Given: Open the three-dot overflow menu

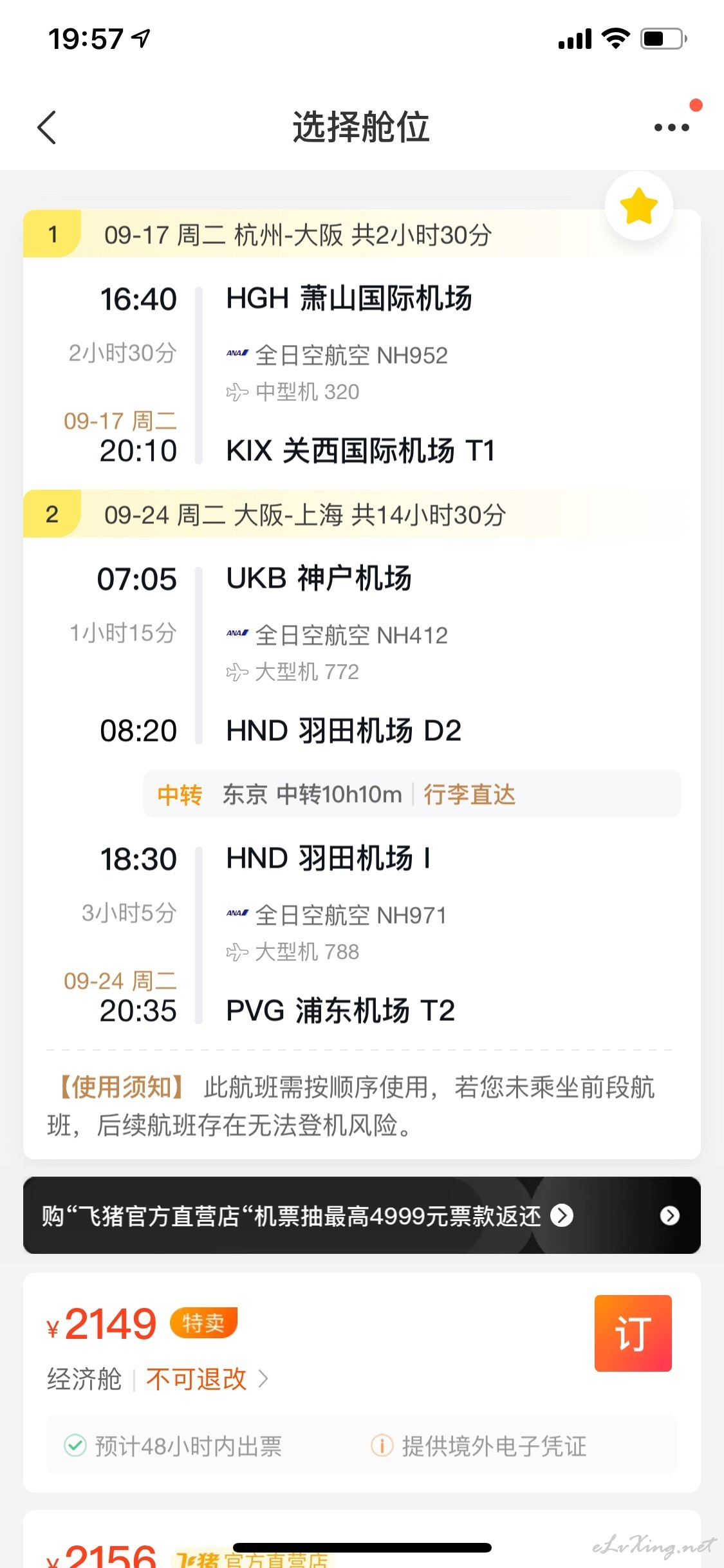Looking at the screenshot, I should [x=672, y=127].
